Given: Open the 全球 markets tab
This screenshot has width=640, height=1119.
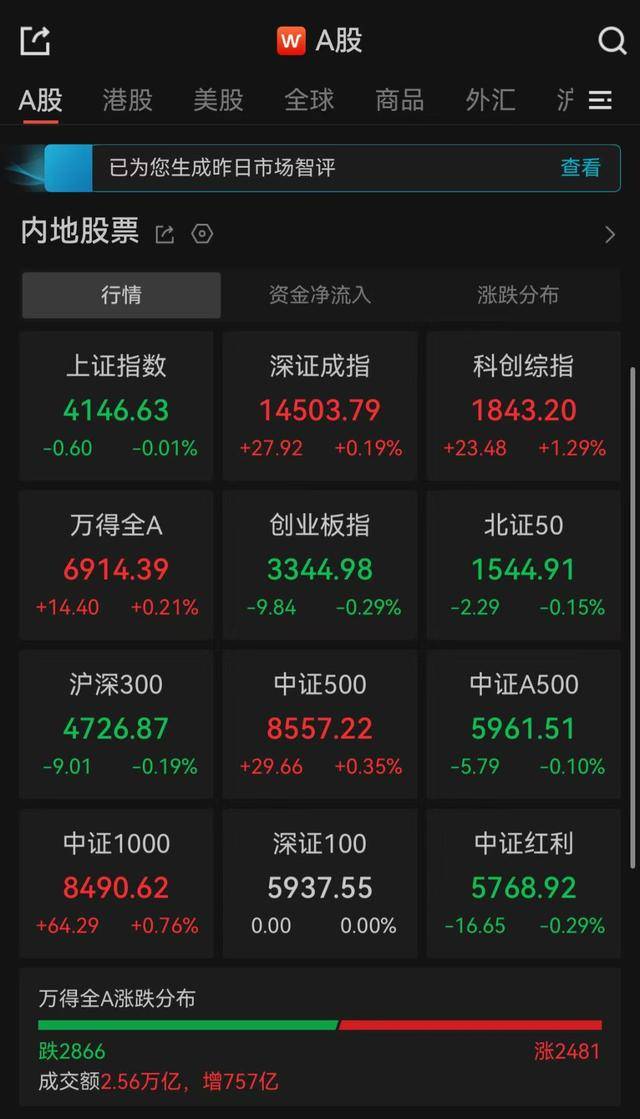Looking at the screenshot, I should point(309,100).
